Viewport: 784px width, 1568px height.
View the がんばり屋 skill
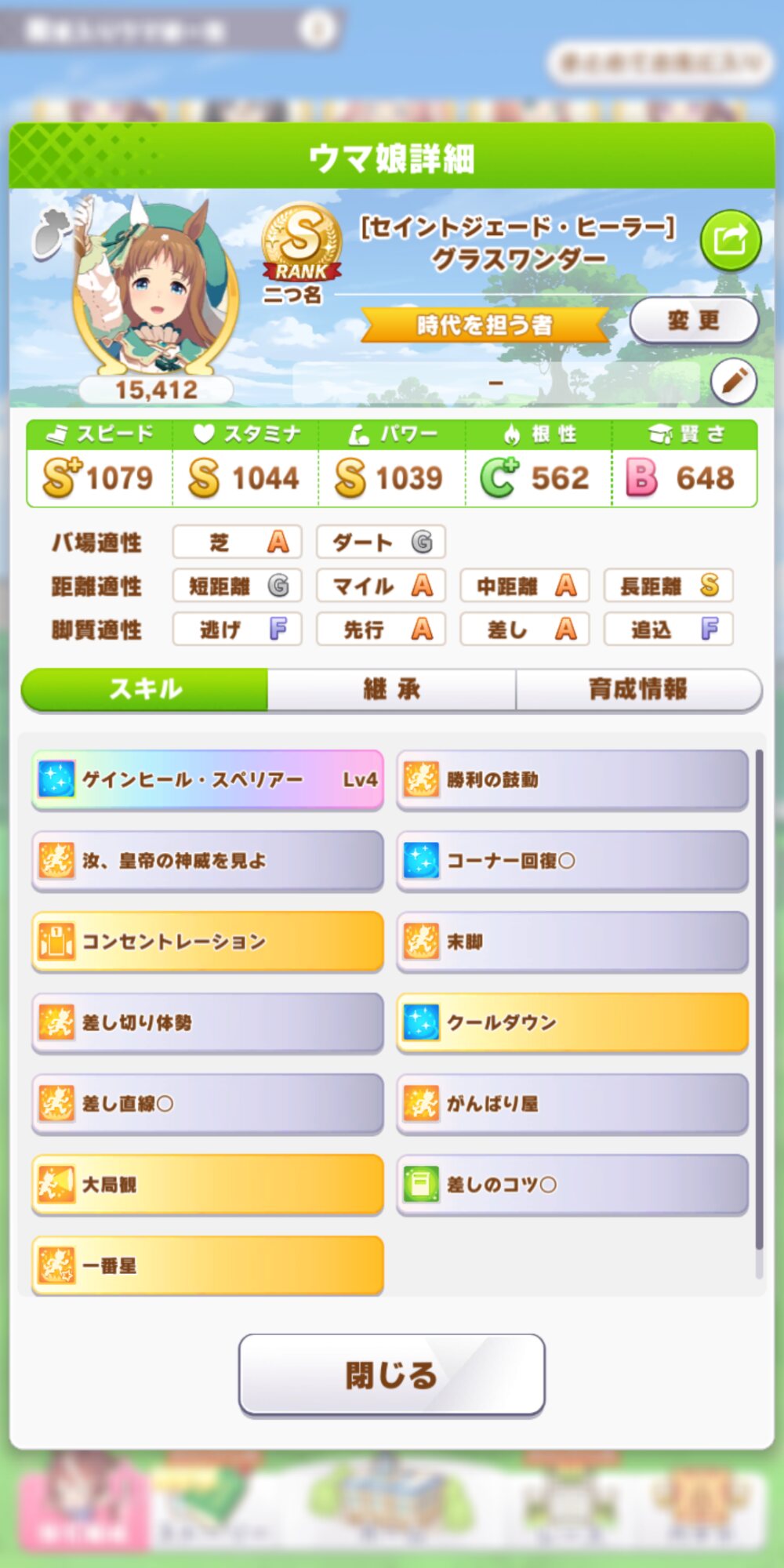click(572, 1104)
